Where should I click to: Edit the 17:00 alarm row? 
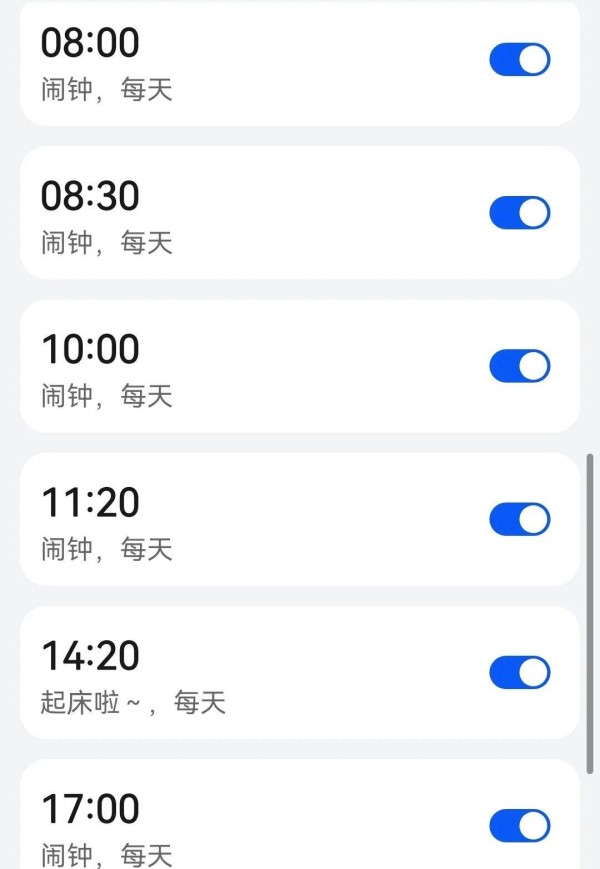point(200,826)
